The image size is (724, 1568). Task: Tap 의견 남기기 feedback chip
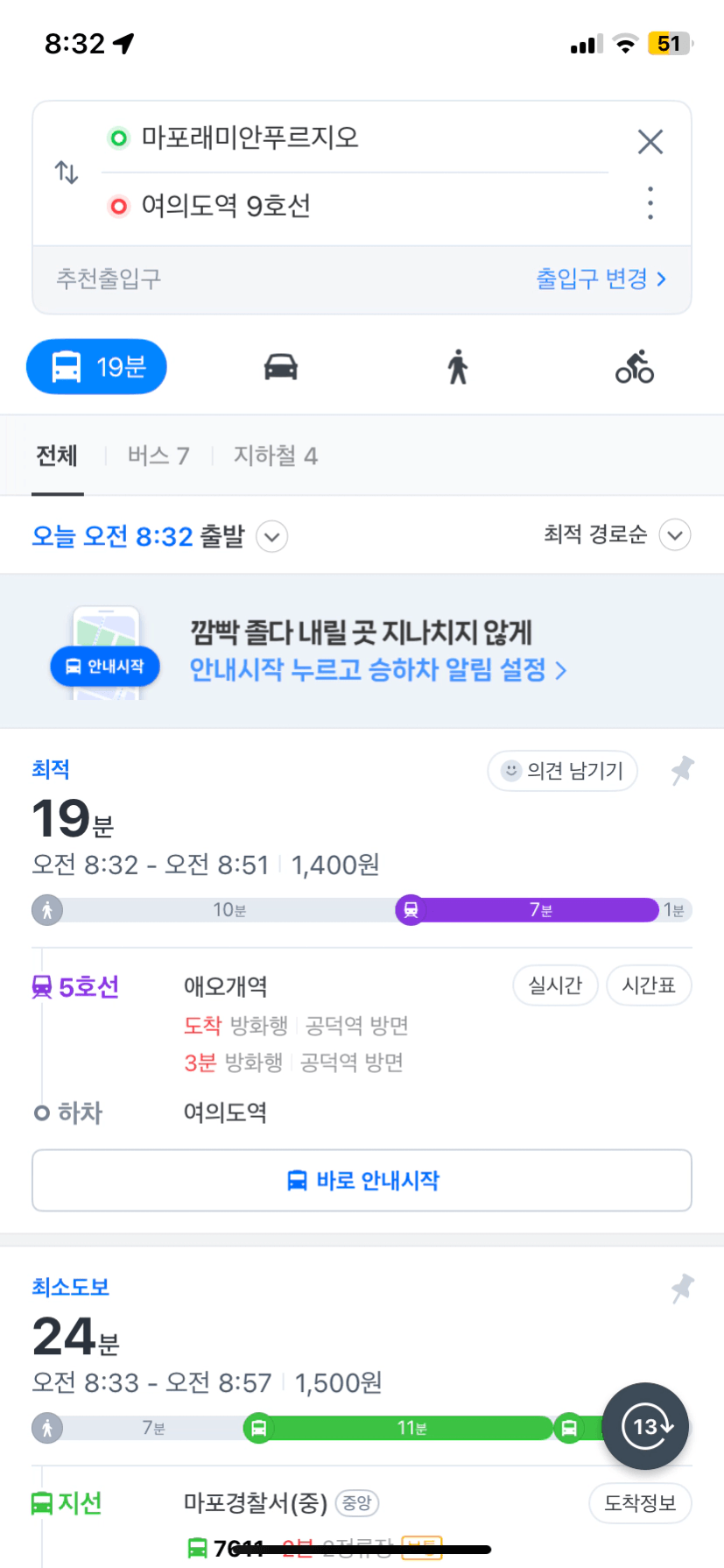pyautogui.click(x=562, y=771)
